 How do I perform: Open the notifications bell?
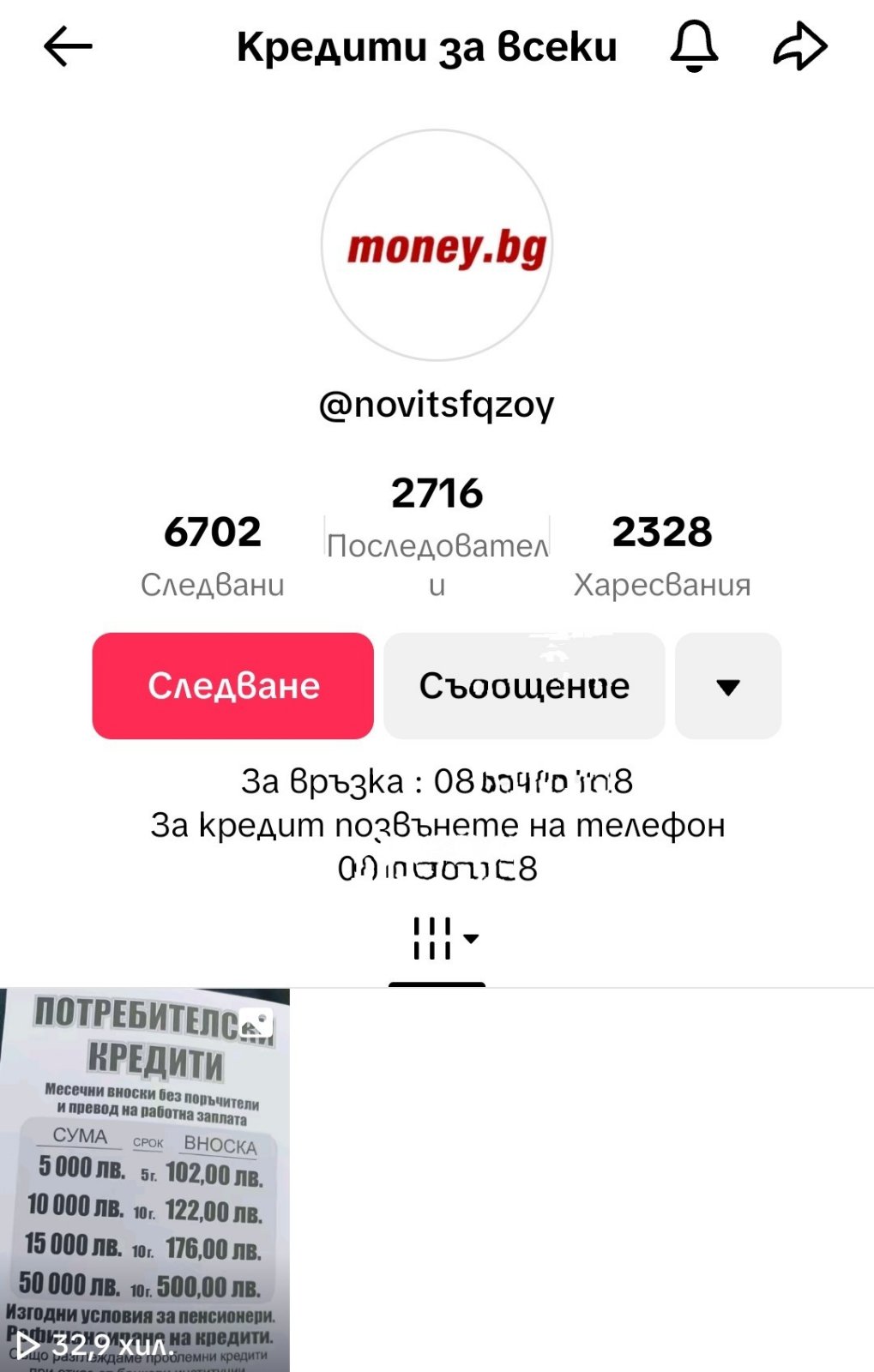point(694,46)
